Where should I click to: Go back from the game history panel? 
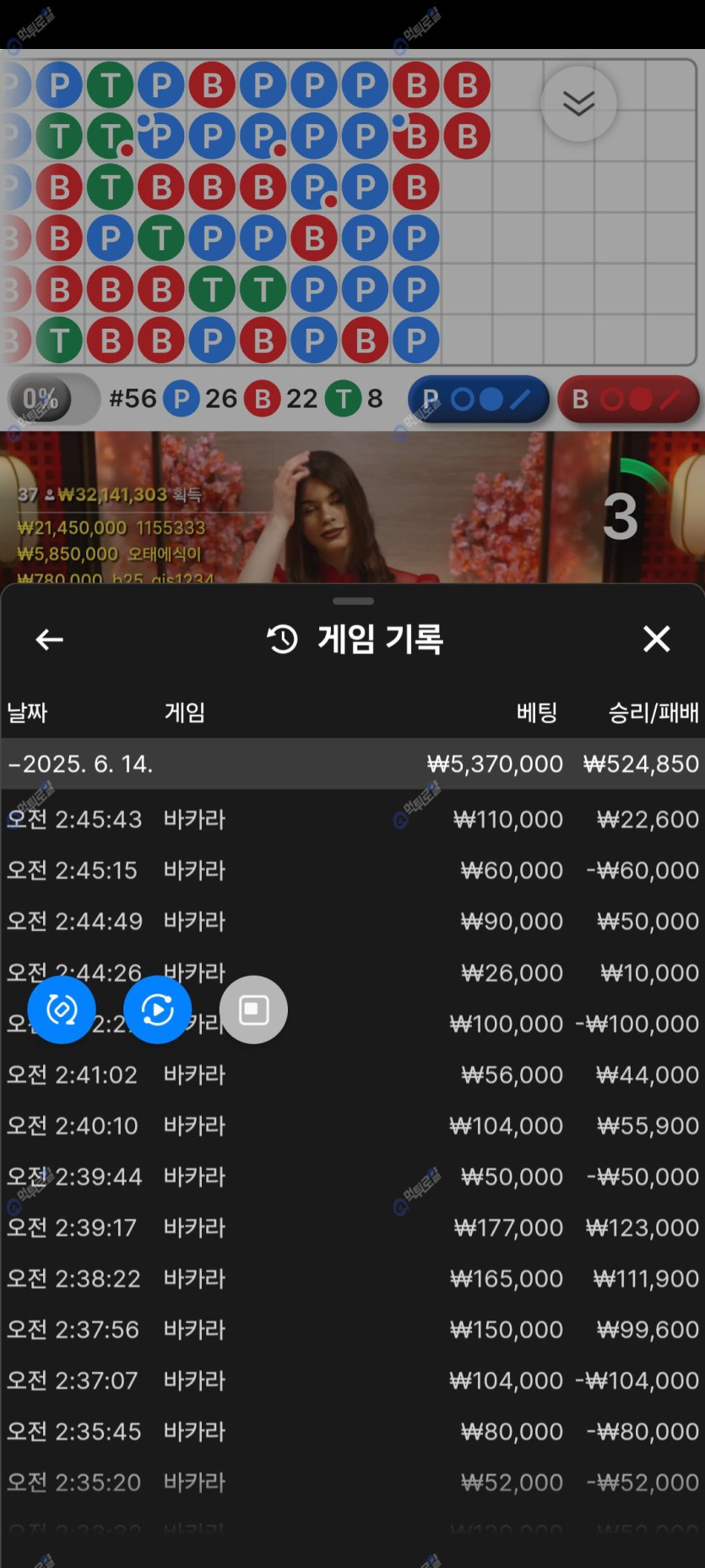(x=50, y=640)
